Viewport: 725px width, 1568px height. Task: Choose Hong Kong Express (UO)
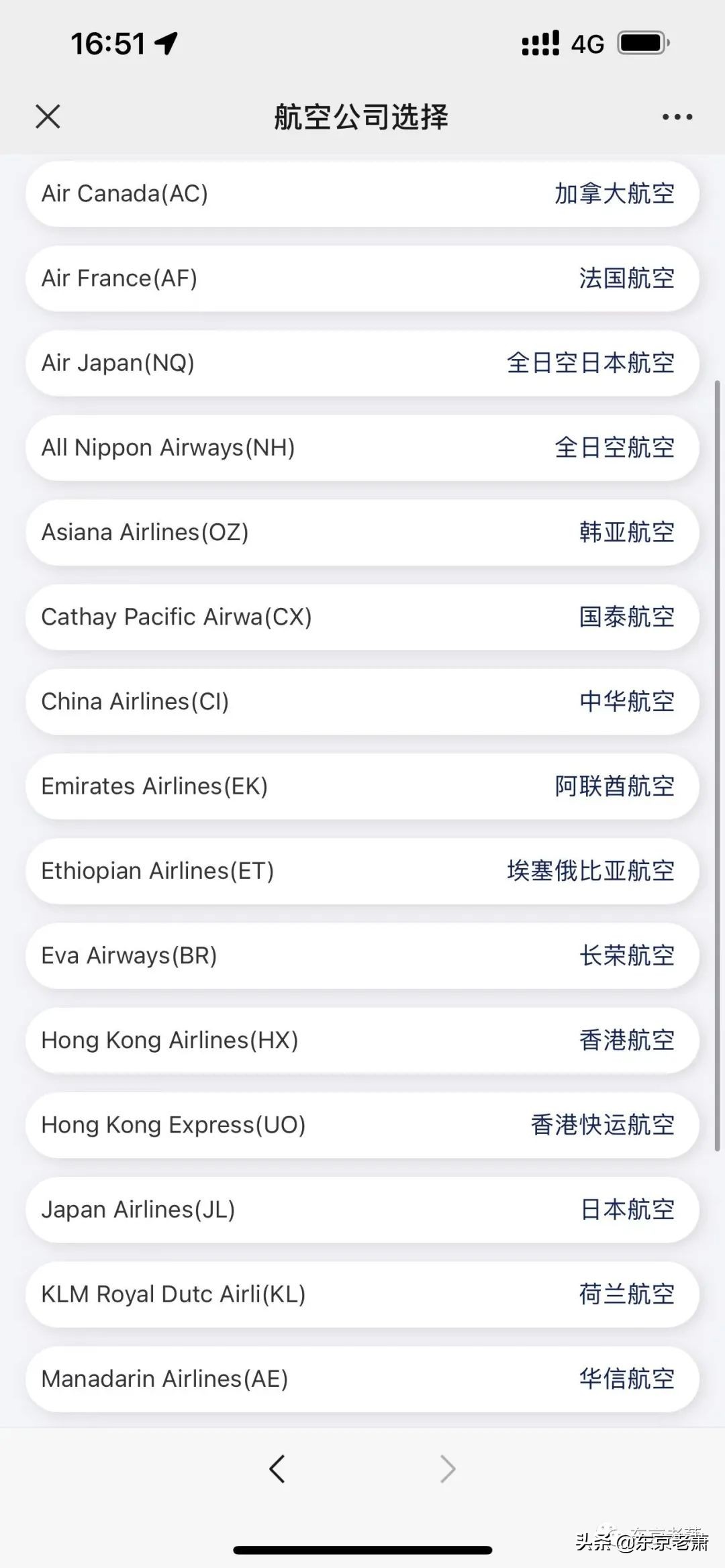[362, 1125]
